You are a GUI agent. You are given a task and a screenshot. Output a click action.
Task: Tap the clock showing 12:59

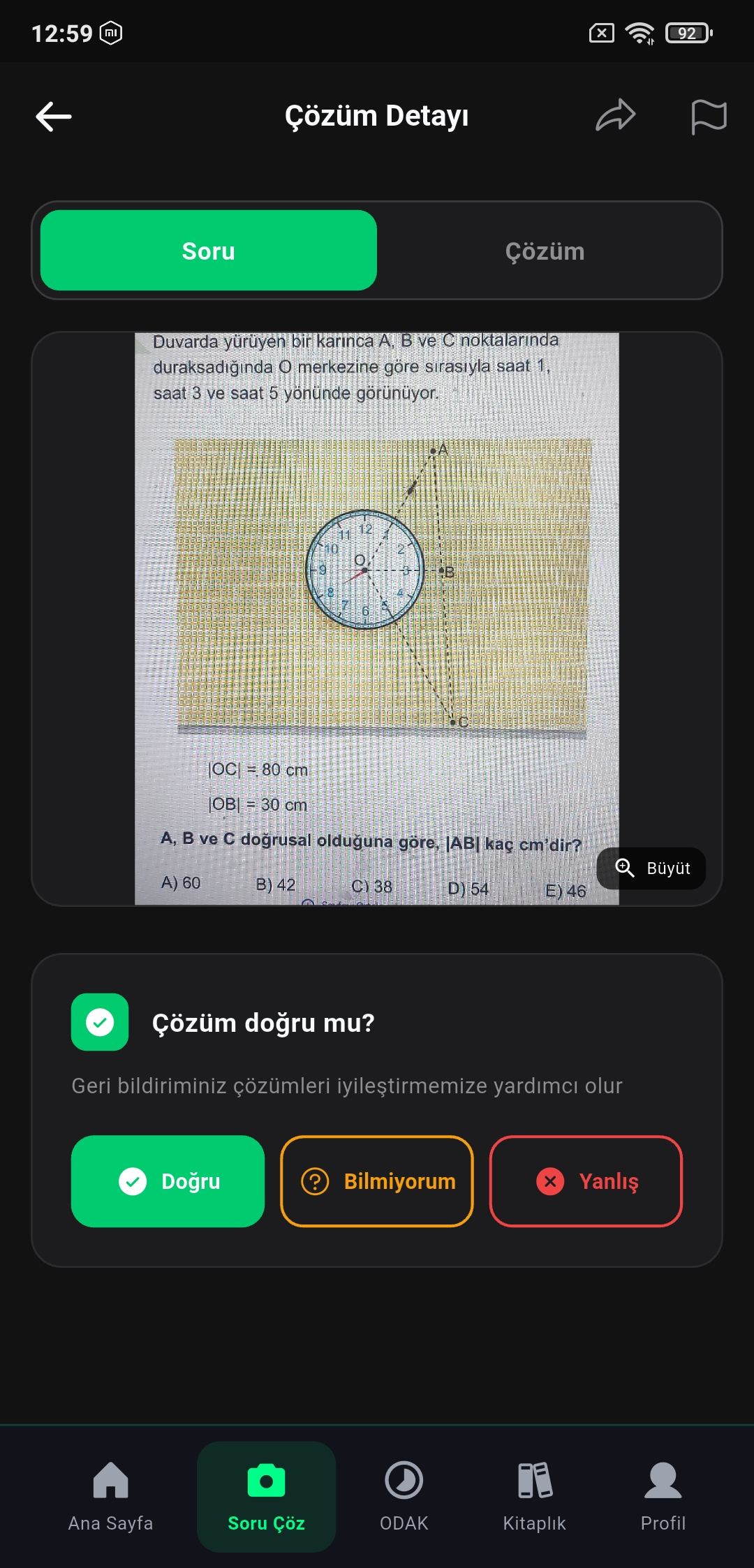point(61,31)
